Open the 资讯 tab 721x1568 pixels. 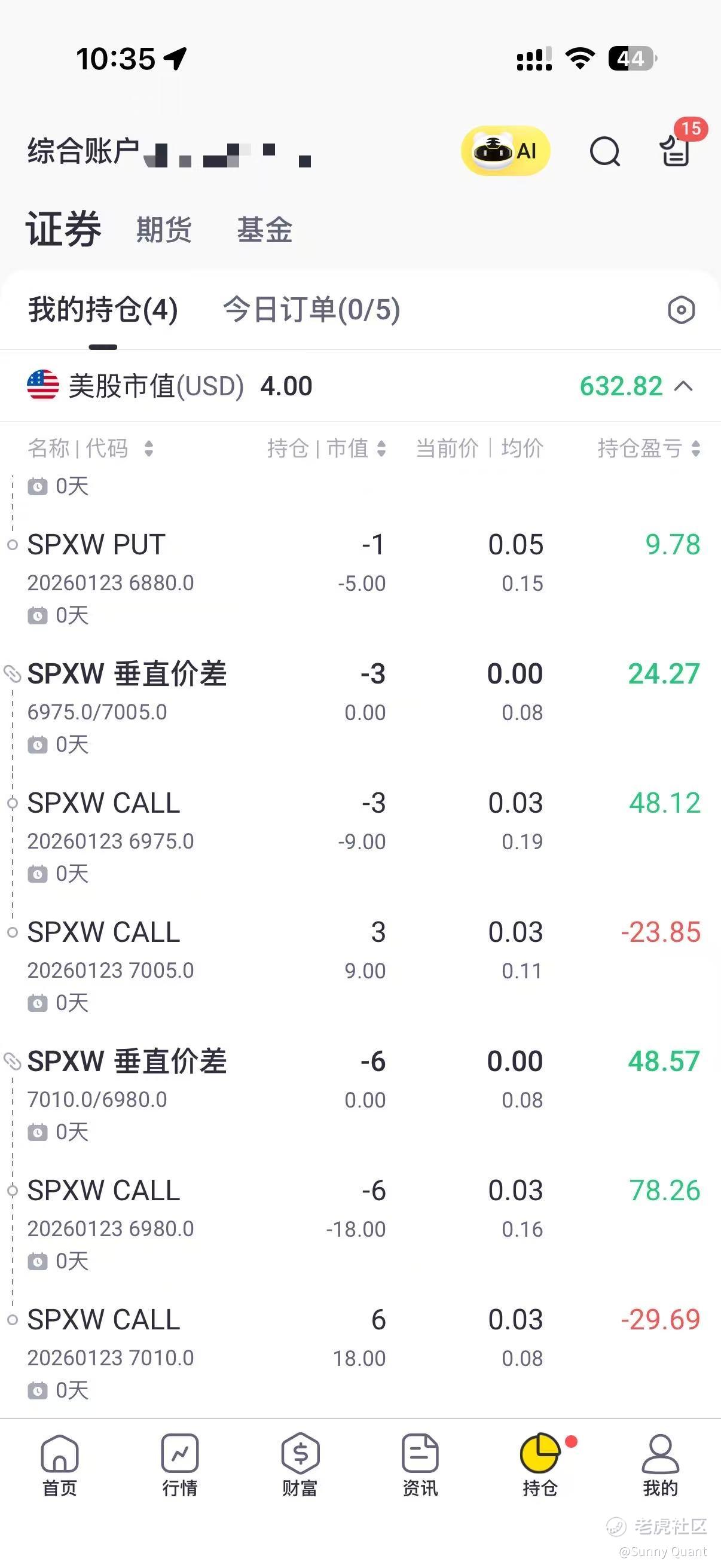pos(420,1465)
